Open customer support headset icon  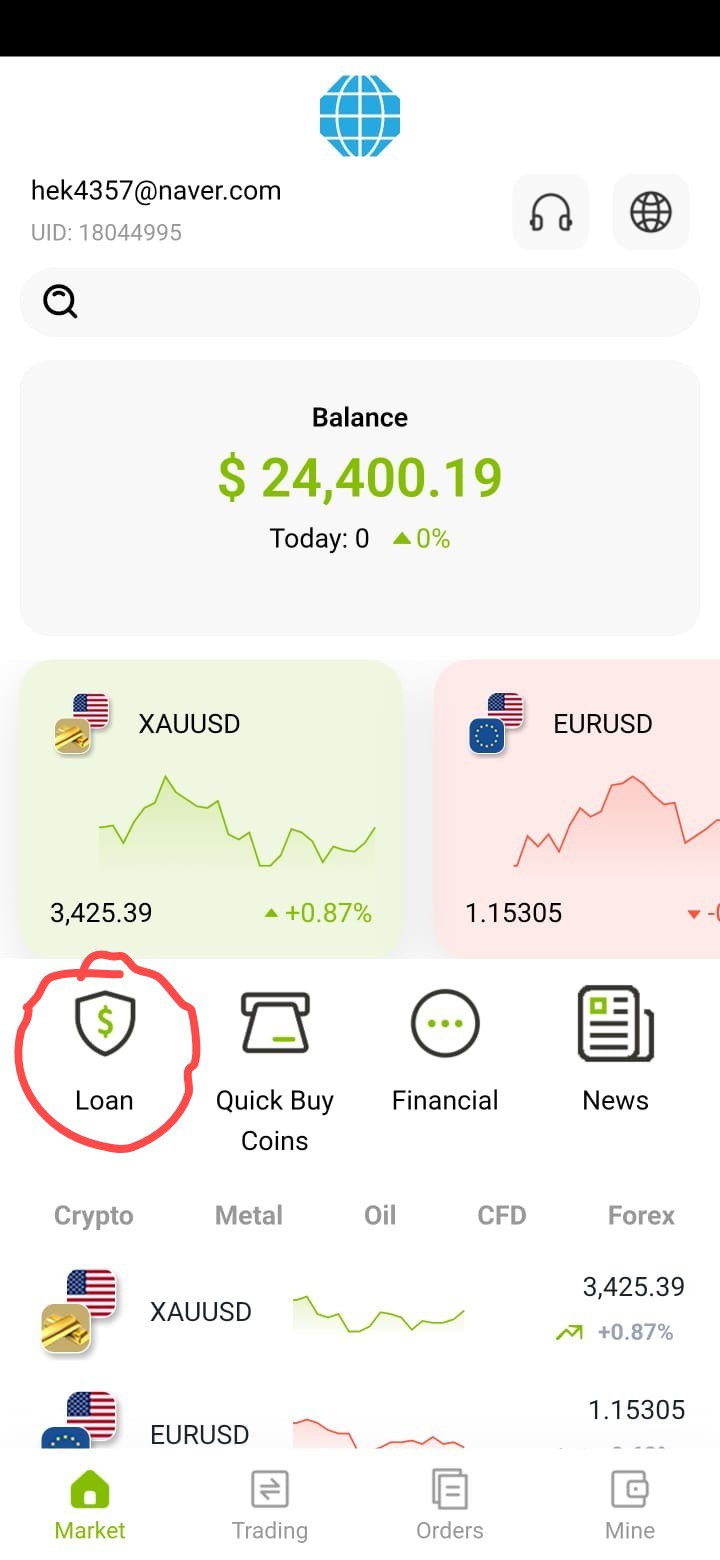click(x=551, y=212)
